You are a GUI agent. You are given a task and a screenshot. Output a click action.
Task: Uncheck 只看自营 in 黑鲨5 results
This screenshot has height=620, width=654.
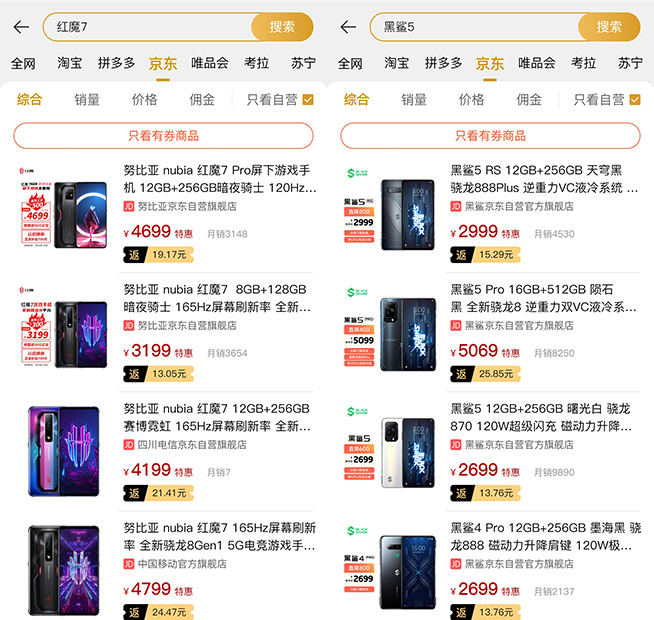pyautogui.click(x=635, y=99)
